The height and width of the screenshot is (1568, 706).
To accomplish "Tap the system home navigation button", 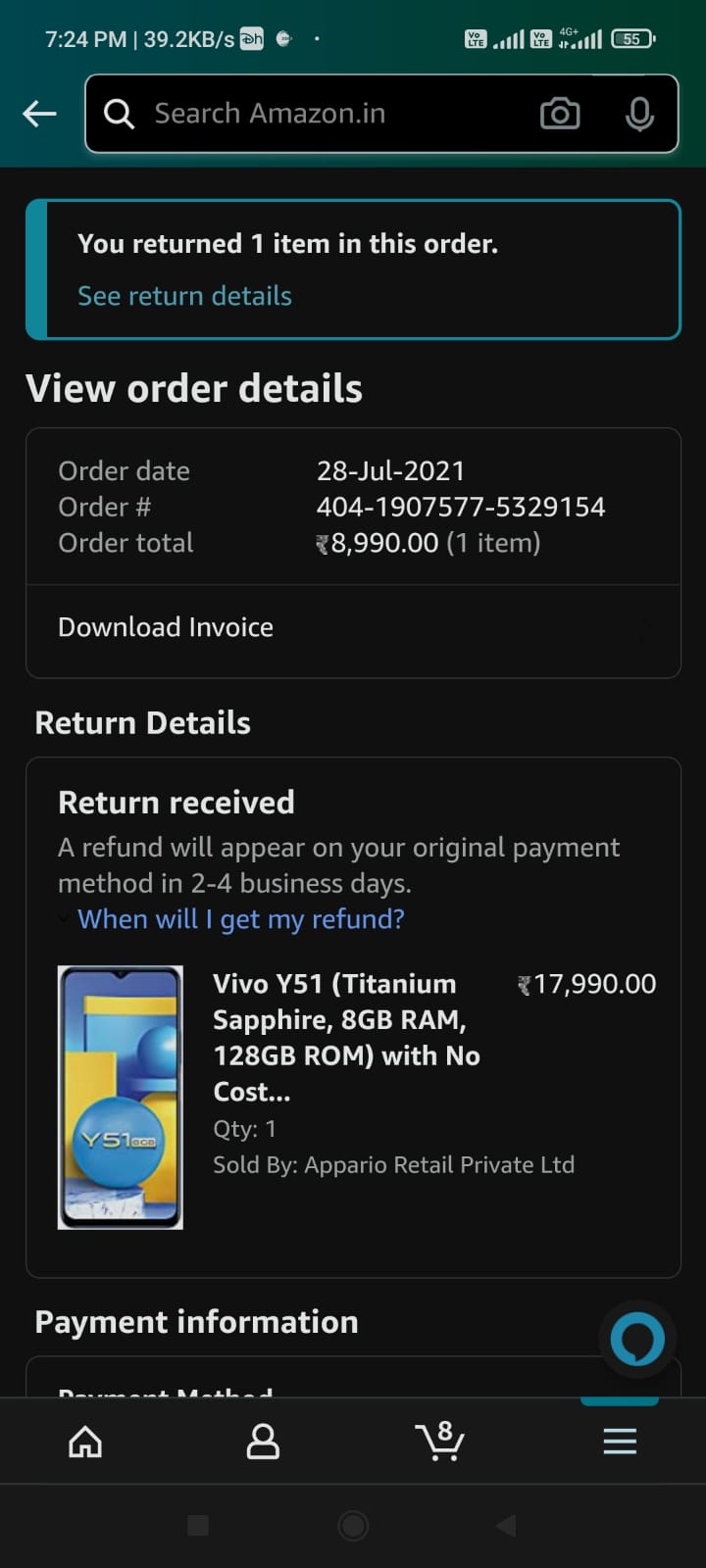I will coord(353,1525).
